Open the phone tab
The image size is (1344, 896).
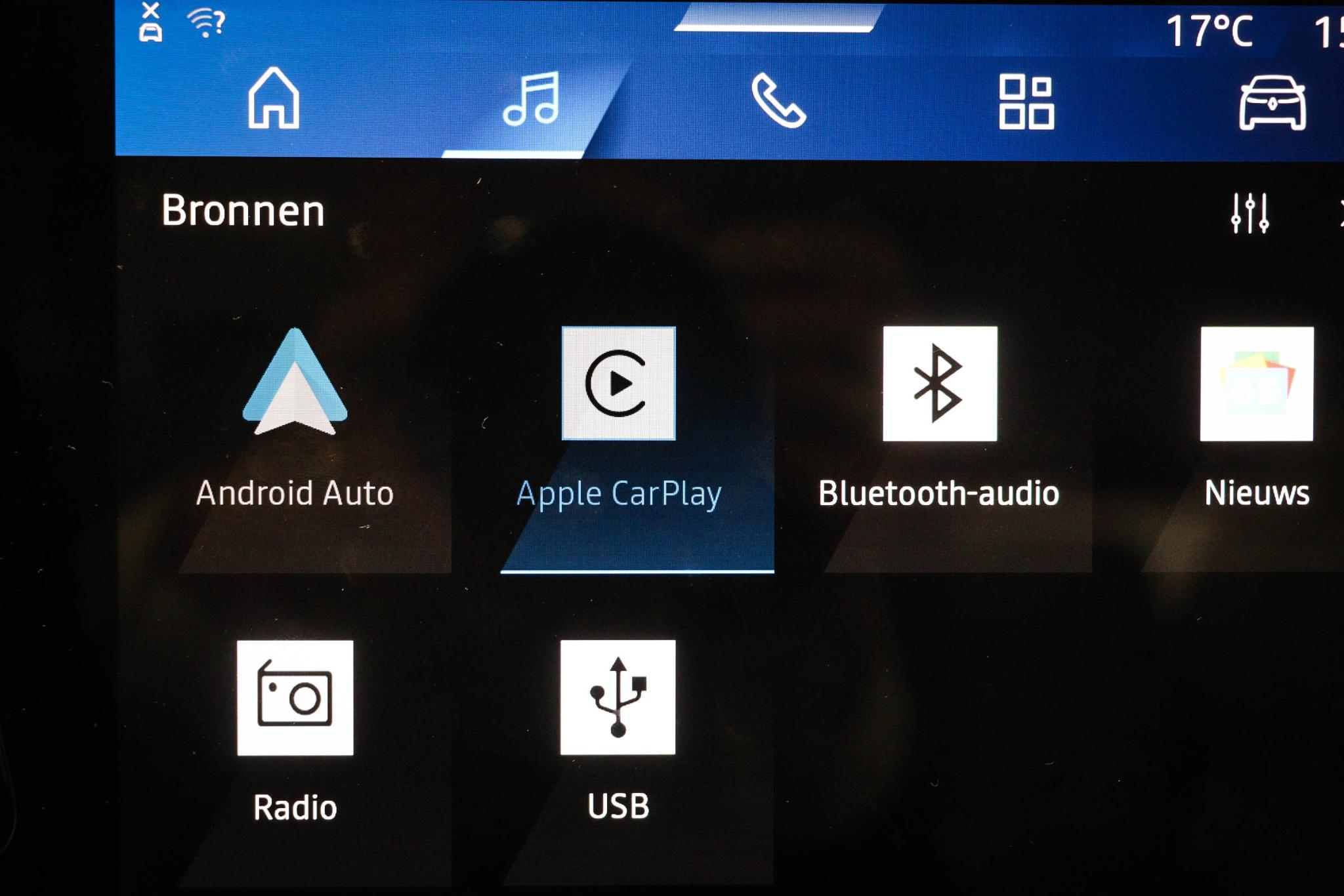click(x=778, y=100)
